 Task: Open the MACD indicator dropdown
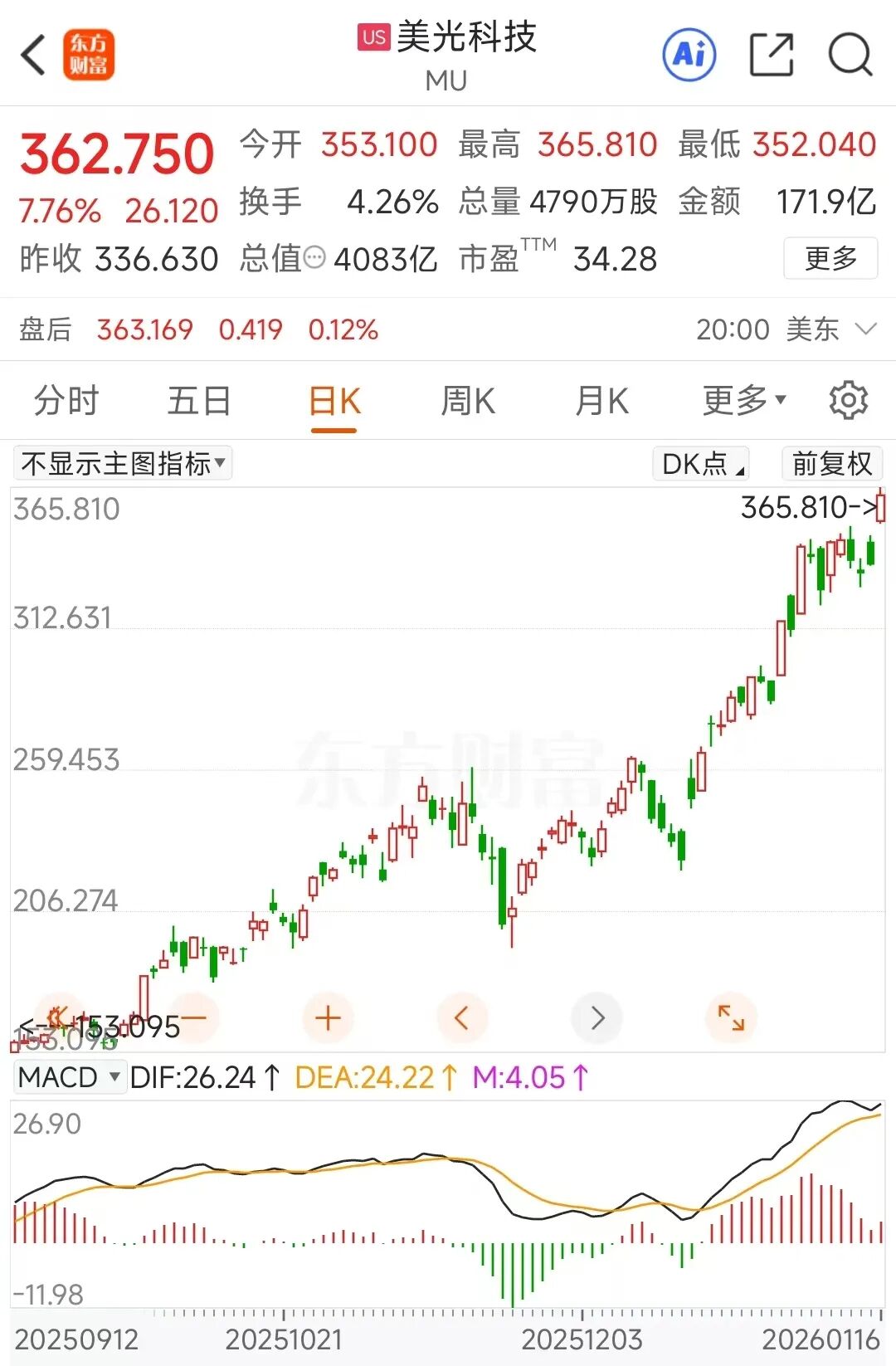(x=70, y=1077)
